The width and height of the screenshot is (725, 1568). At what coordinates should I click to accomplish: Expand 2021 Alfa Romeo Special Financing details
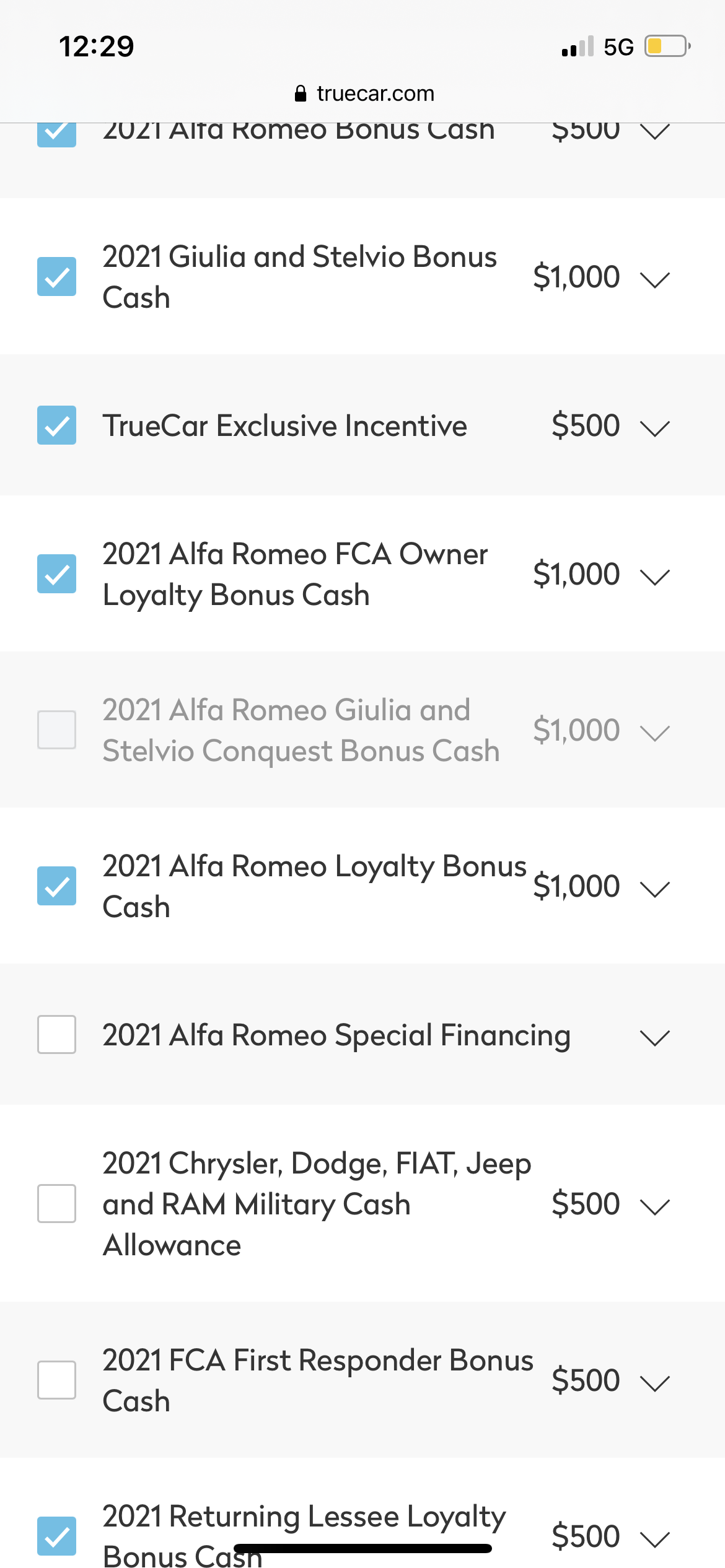(x=655, y=1038)
